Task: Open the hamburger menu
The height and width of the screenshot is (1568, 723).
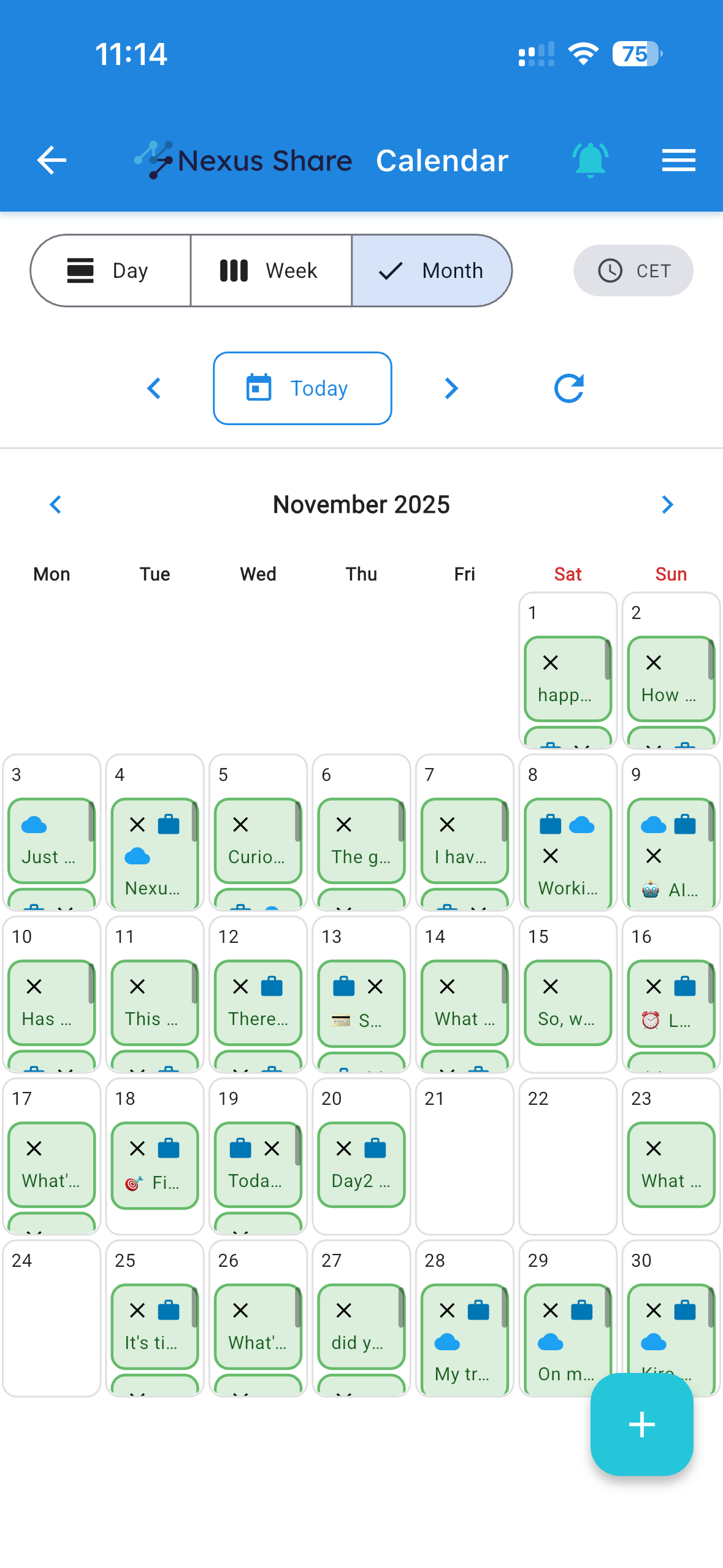Action: [x=678, y=161]
